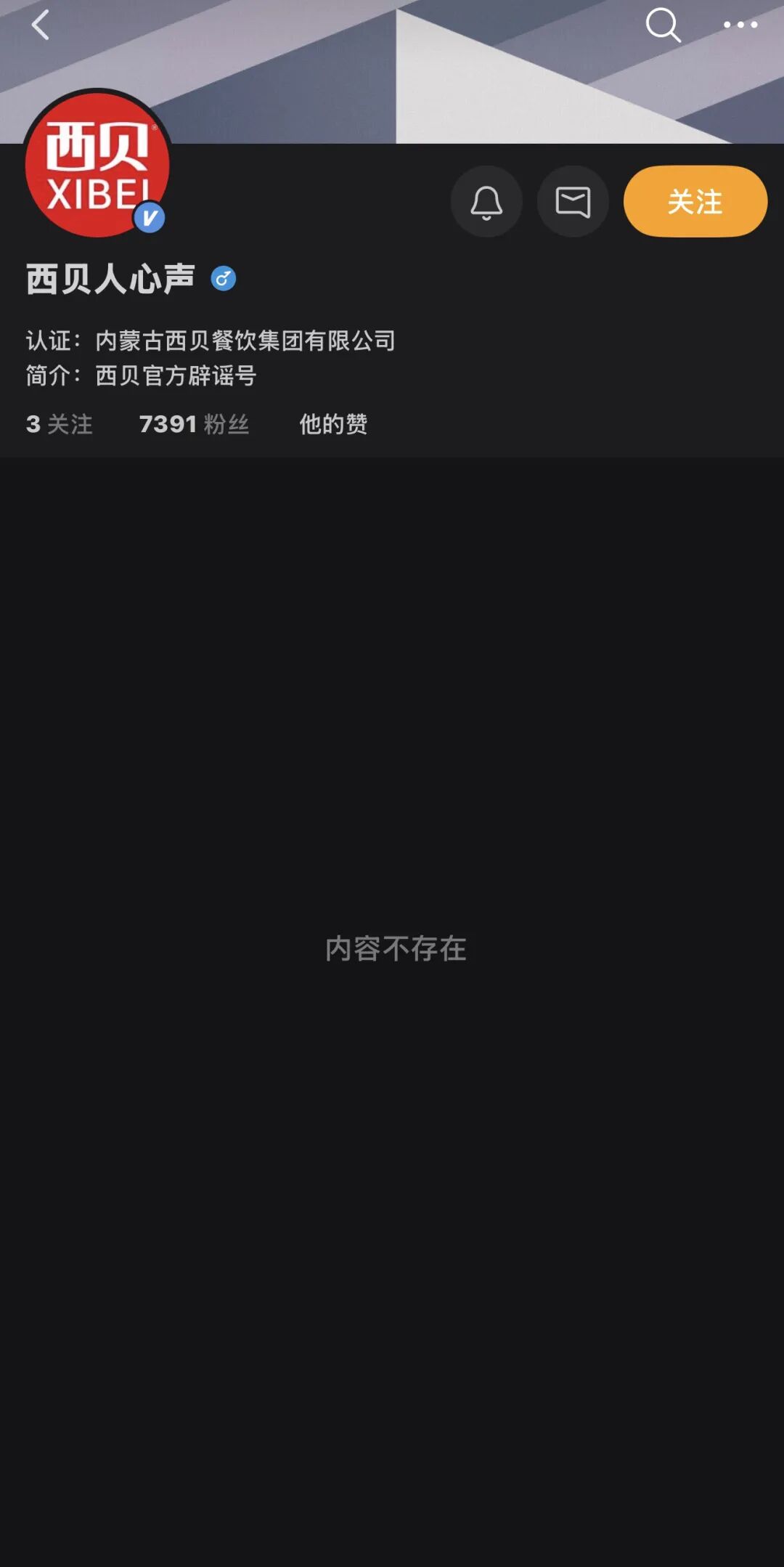Go back using the top-left arrow
The image size is (784, 1567).
tap(41, 25)
